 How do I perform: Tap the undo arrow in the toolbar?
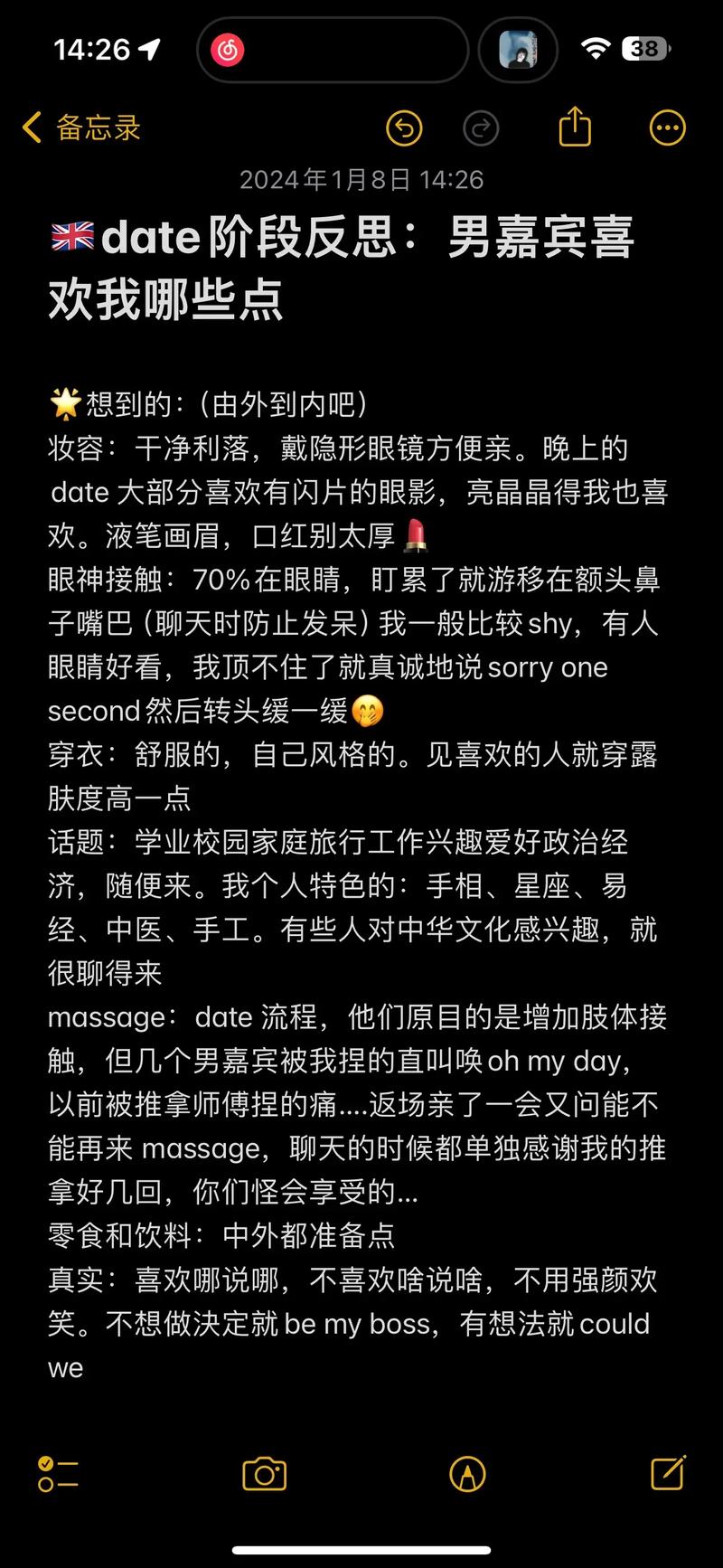405,127
